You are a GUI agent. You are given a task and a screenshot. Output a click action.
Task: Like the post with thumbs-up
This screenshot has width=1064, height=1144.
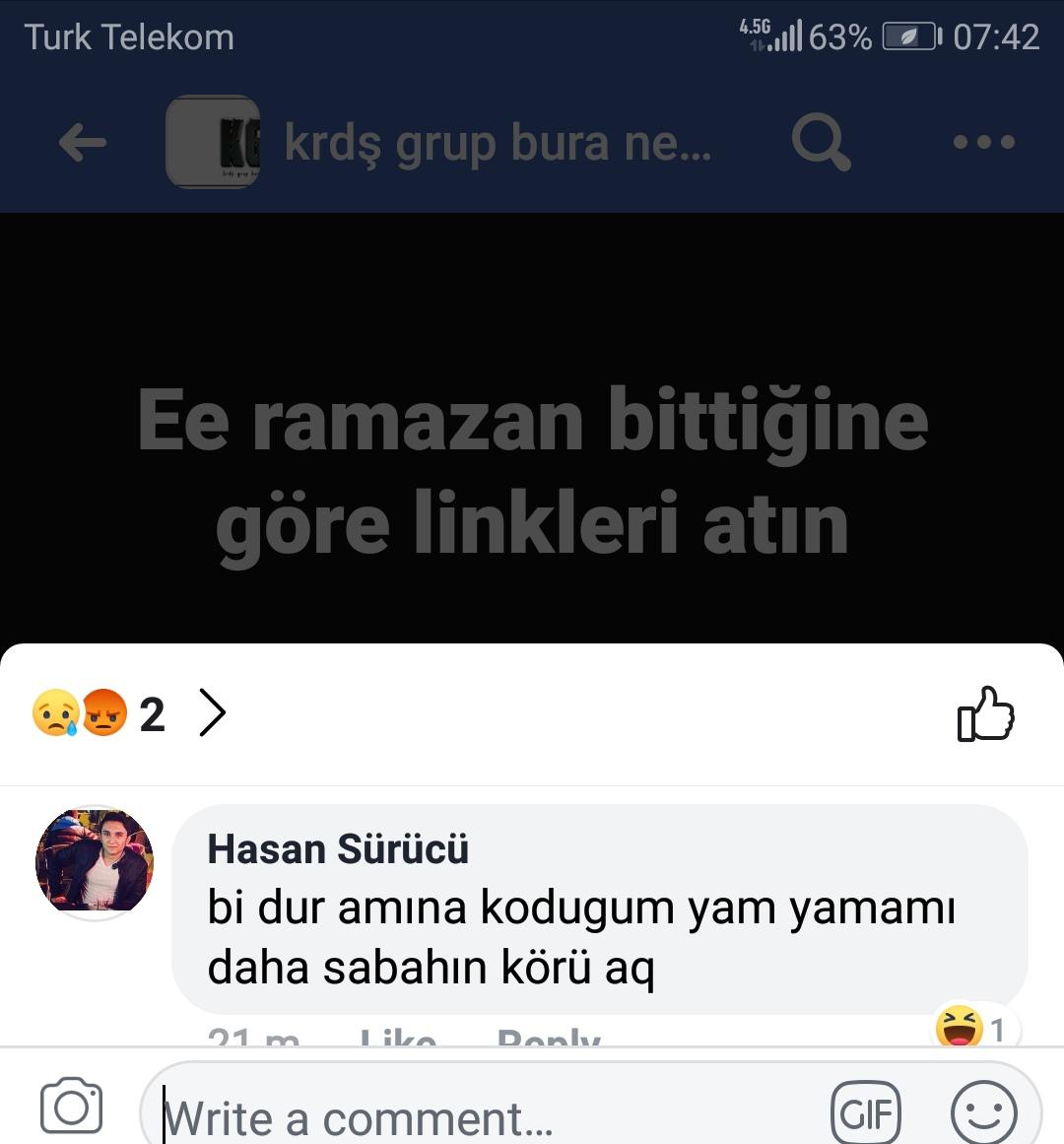(985, 713)
